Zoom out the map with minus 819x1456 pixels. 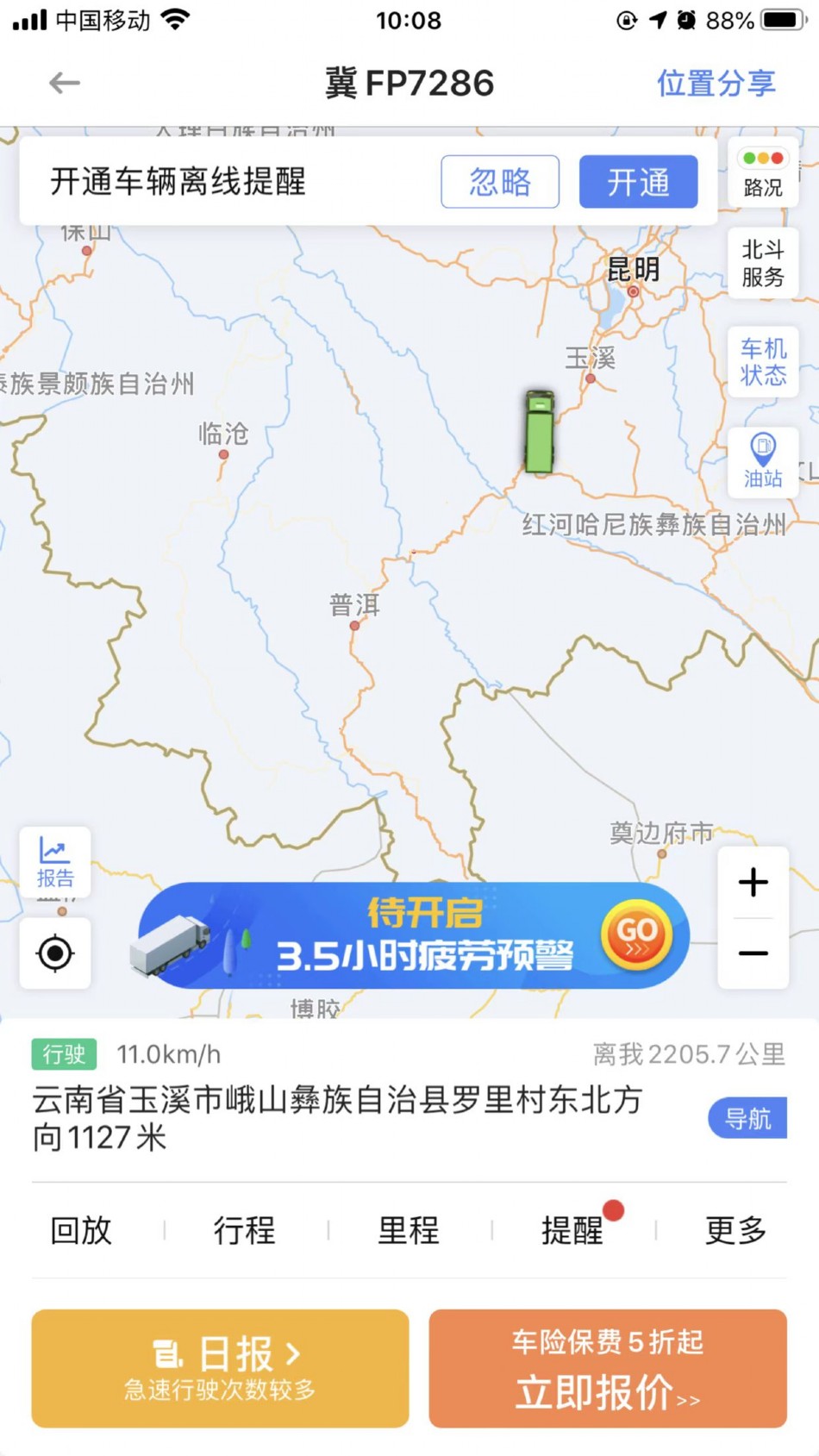tap(753, 953)
